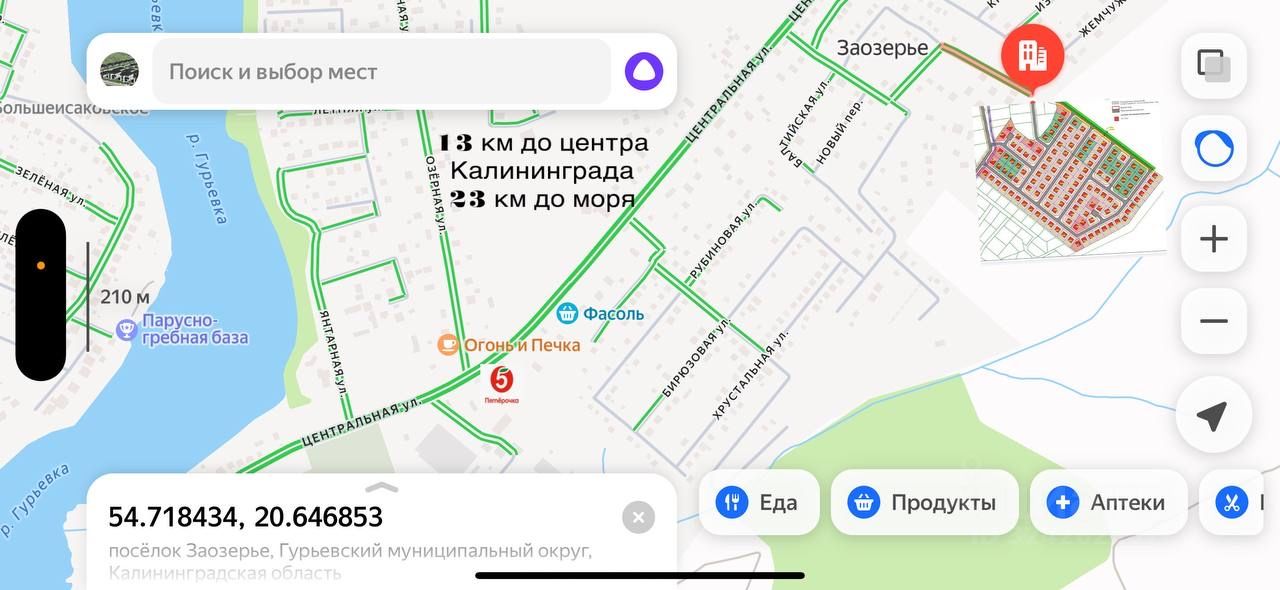Open the "Фасоль" shop on the map
This screenshot has width=1280, height=590.
[x=600, y=313]
